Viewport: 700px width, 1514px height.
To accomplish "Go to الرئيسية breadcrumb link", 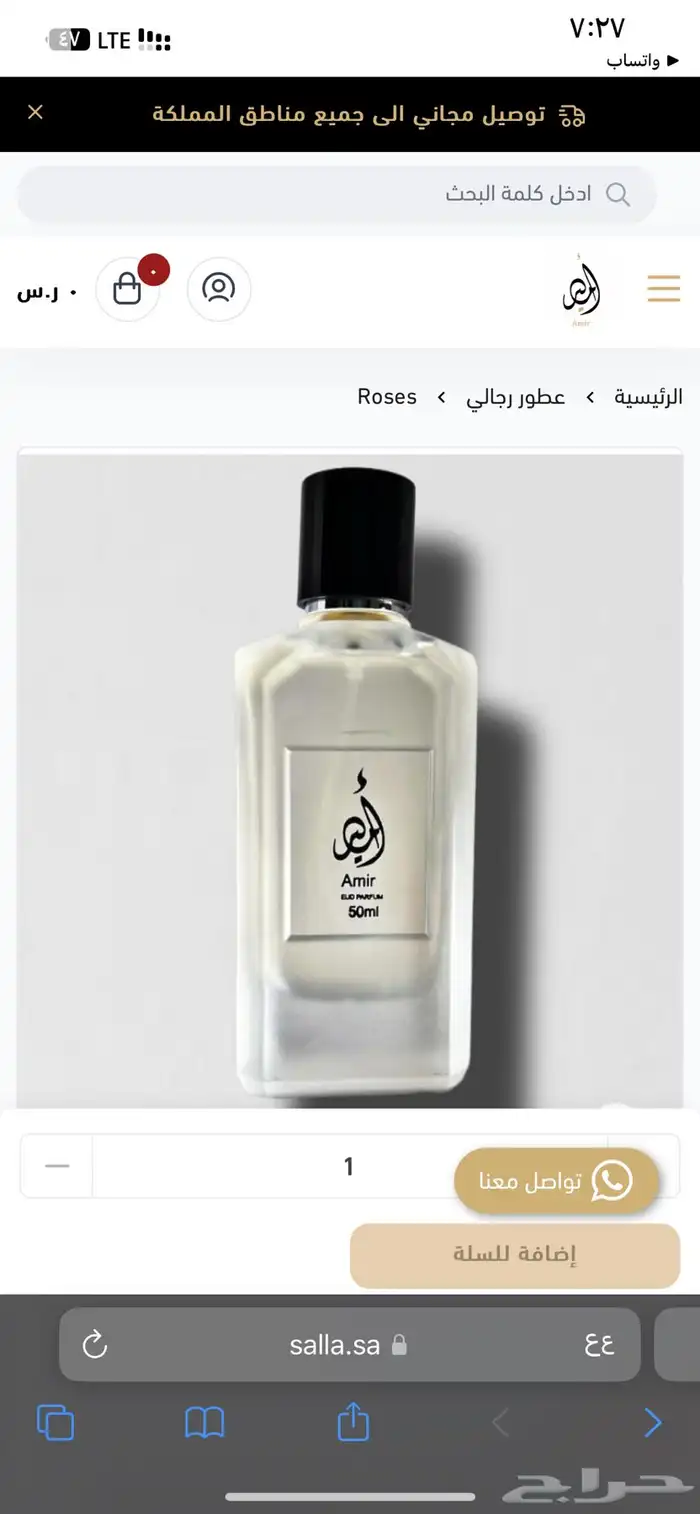I will (648, 397).
